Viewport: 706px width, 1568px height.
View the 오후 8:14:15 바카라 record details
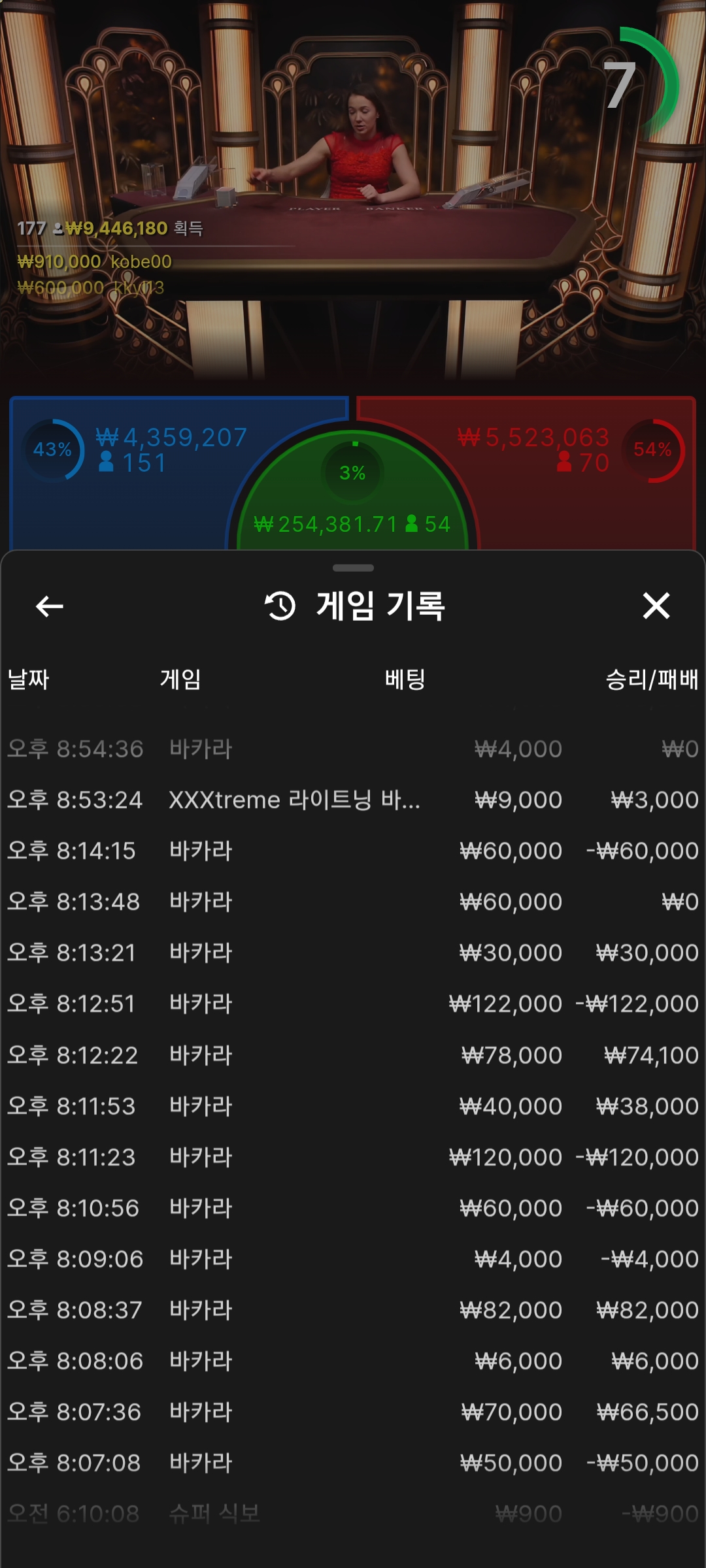[x=353, y=851]
